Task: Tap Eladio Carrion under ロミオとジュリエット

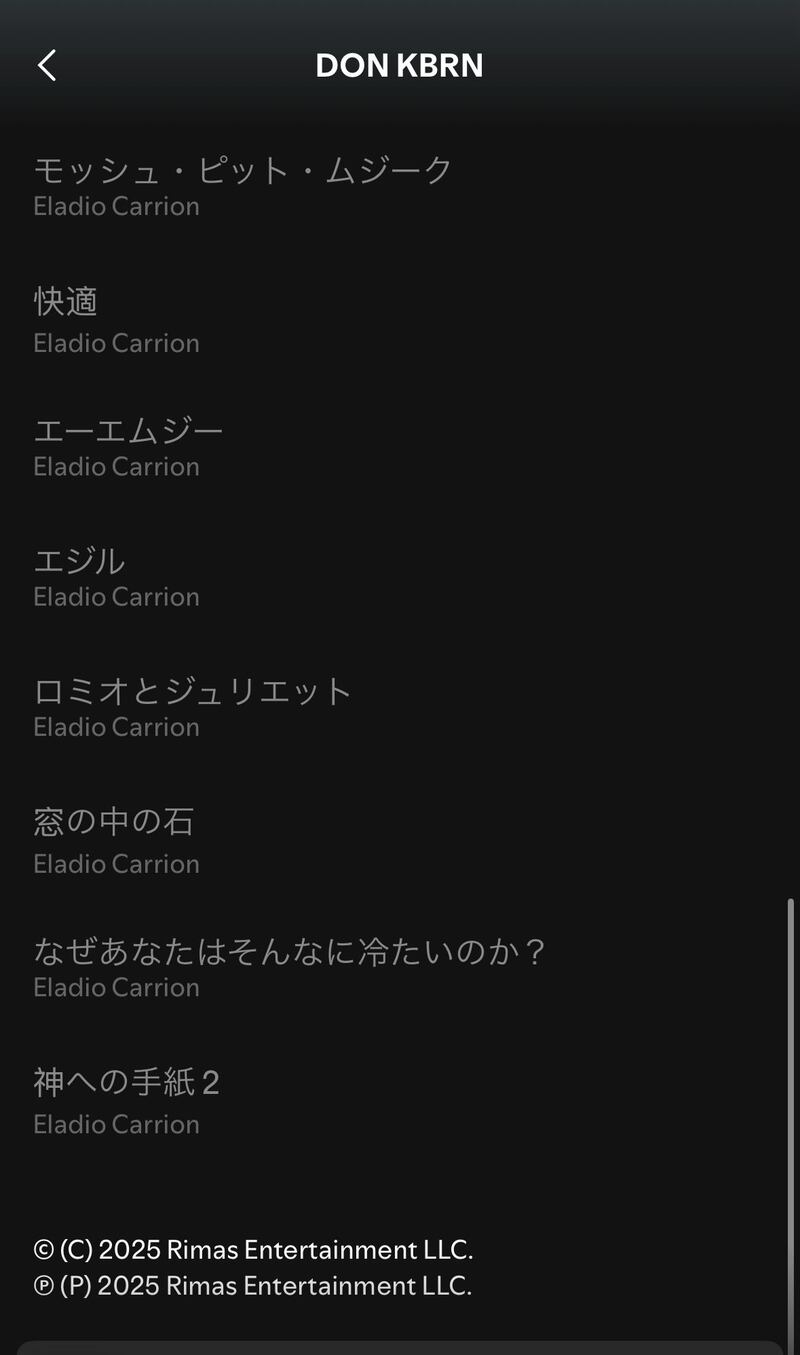Action: (116, 727)
